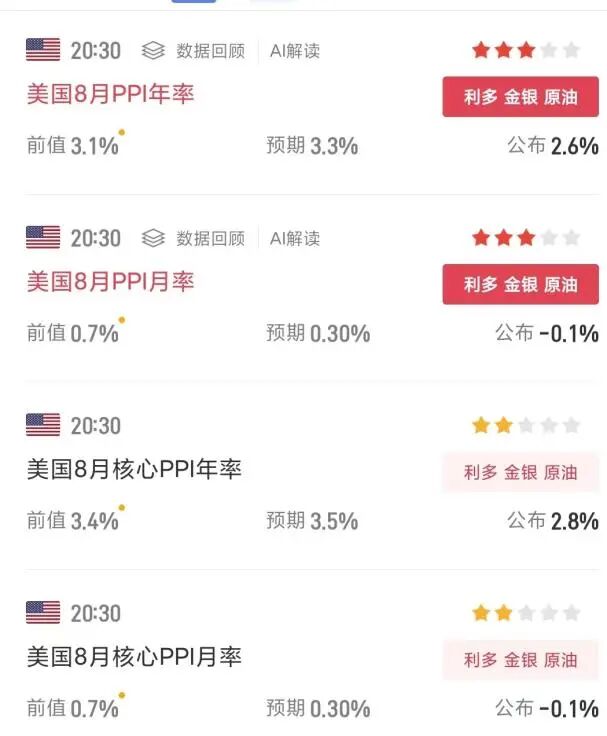
Task: Open AI解读 for 美国8月PPI年率
Action: pyautogui.click(x=295, y=50)
